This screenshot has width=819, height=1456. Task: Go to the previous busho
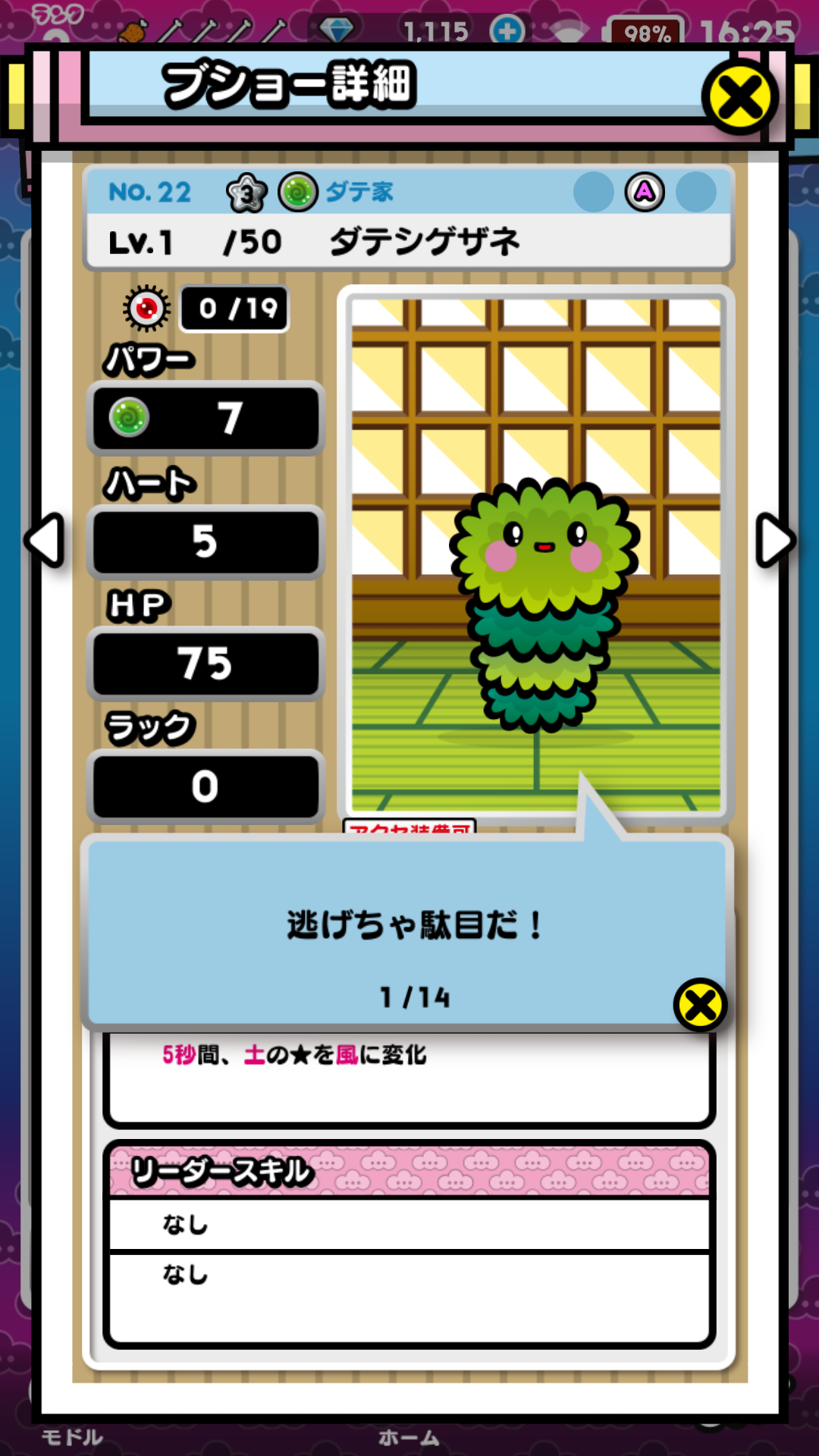pyautogui.click(x=44, y=541)
